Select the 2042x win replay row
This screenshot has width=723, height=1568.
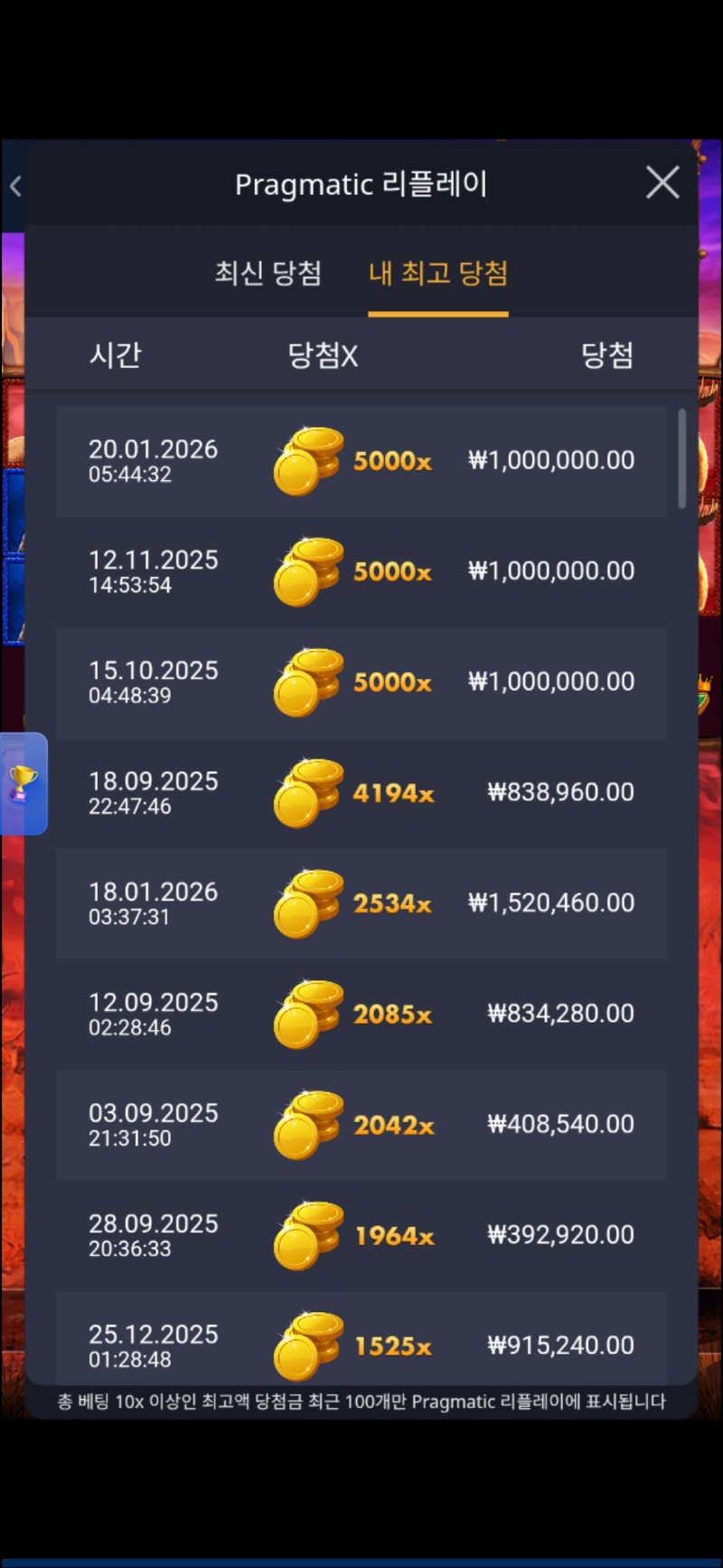click(x=361, y=1125)
